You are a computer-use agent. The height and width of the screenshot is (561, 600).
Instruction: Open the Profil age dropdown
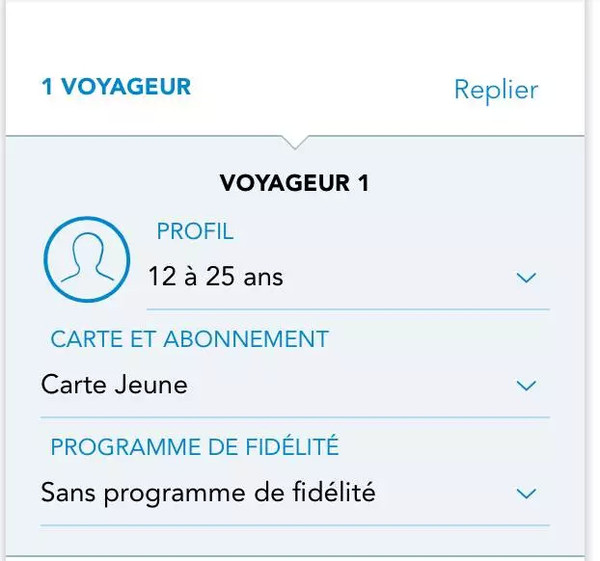[x=526, y=278]
